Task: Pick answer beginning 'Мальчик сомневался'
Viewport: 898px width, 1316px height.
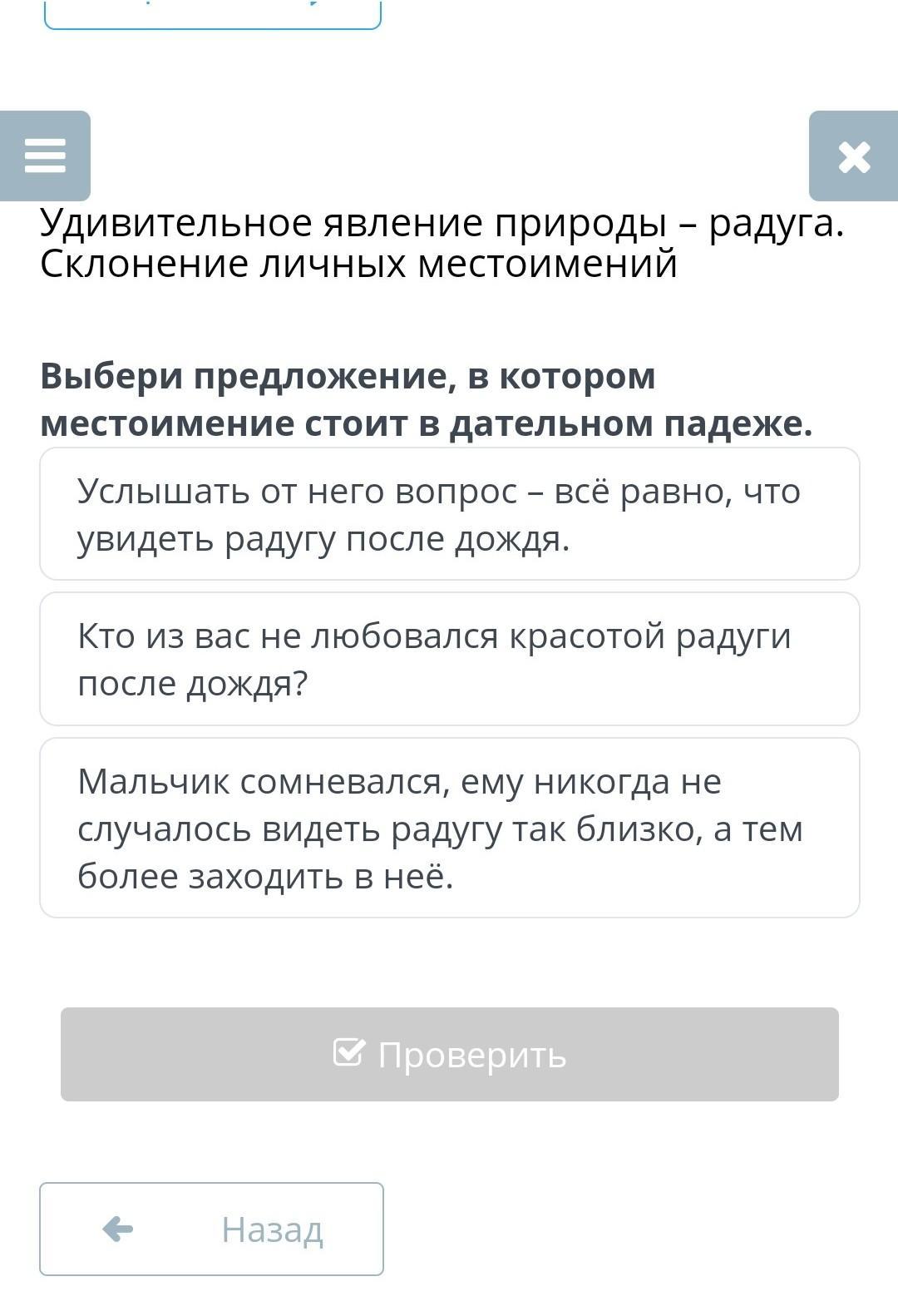Action: pyautogui.click(x=449, y=828)
